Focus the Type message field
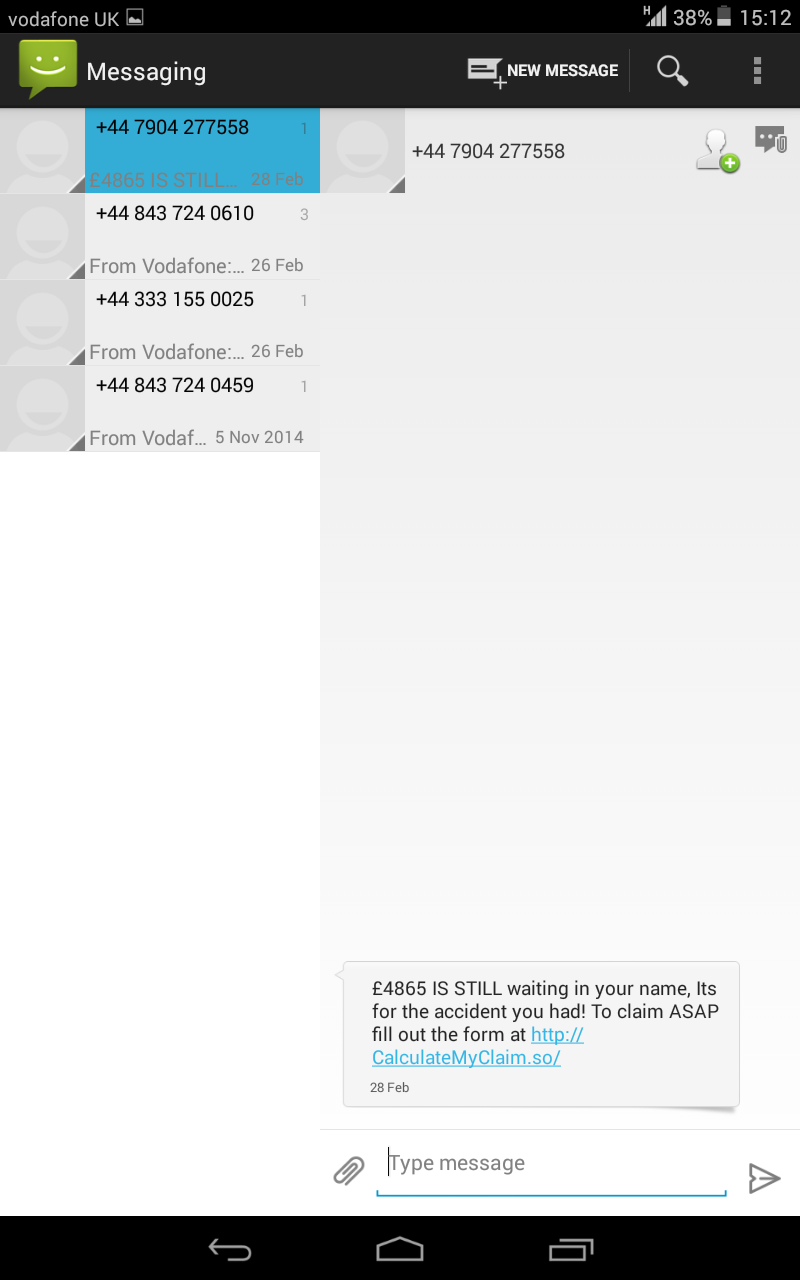The image size is (800, 1280). pyautogui.click(x=551, y=1168)
